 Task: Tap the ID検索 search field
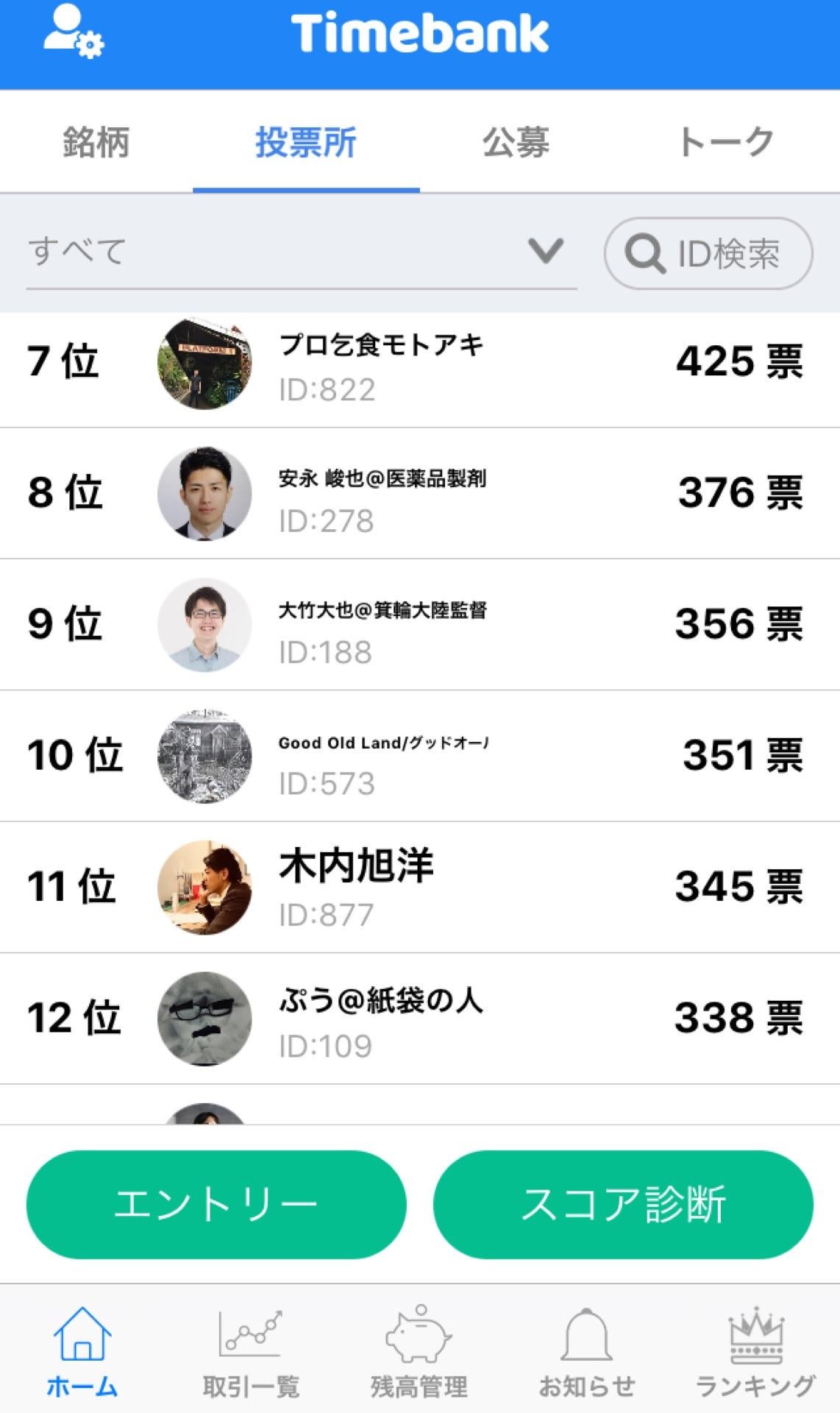(708, 254)
